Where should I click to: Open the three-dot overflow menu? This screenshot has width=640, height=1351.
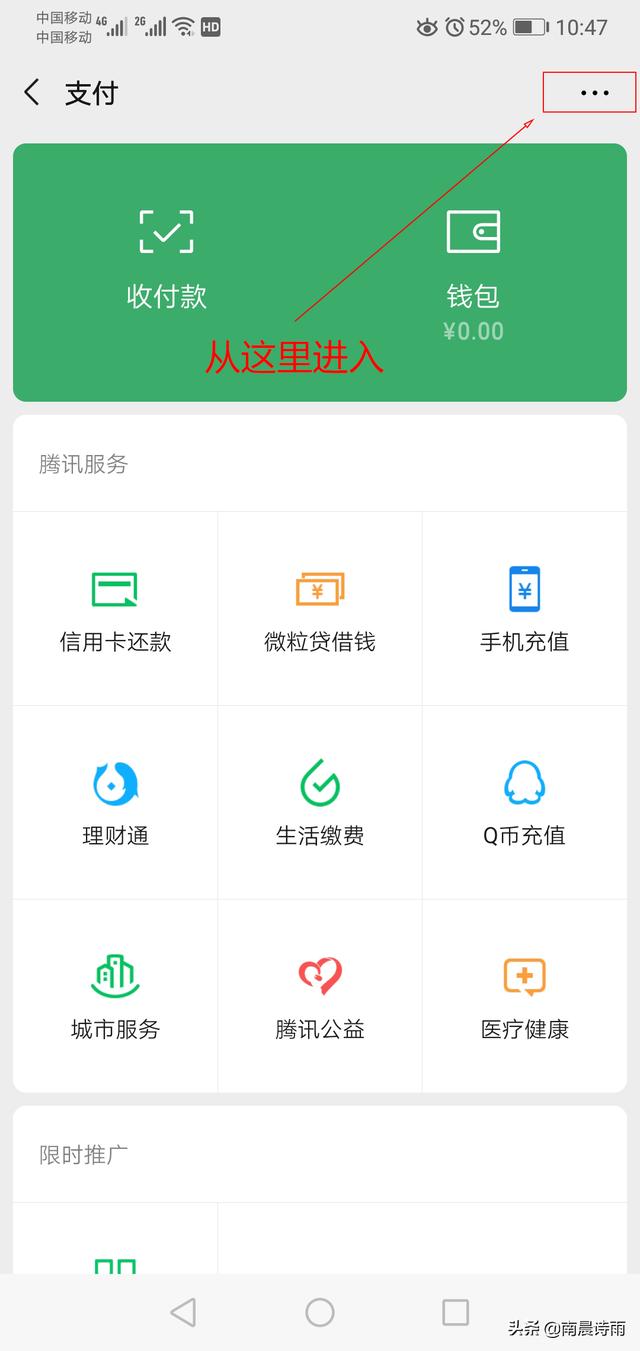coord(594,93)
